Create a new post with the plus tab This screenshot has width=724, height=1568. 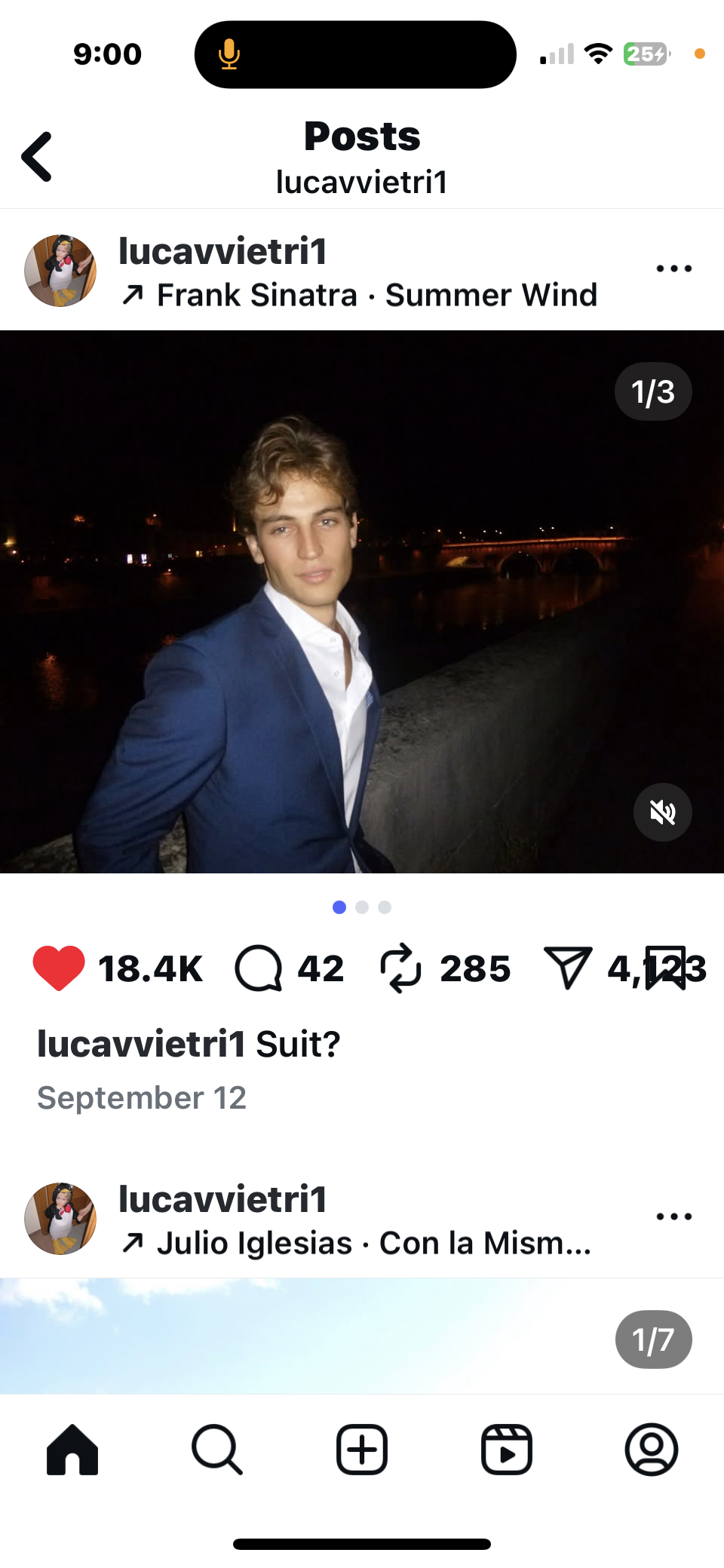pos(362,1449)
